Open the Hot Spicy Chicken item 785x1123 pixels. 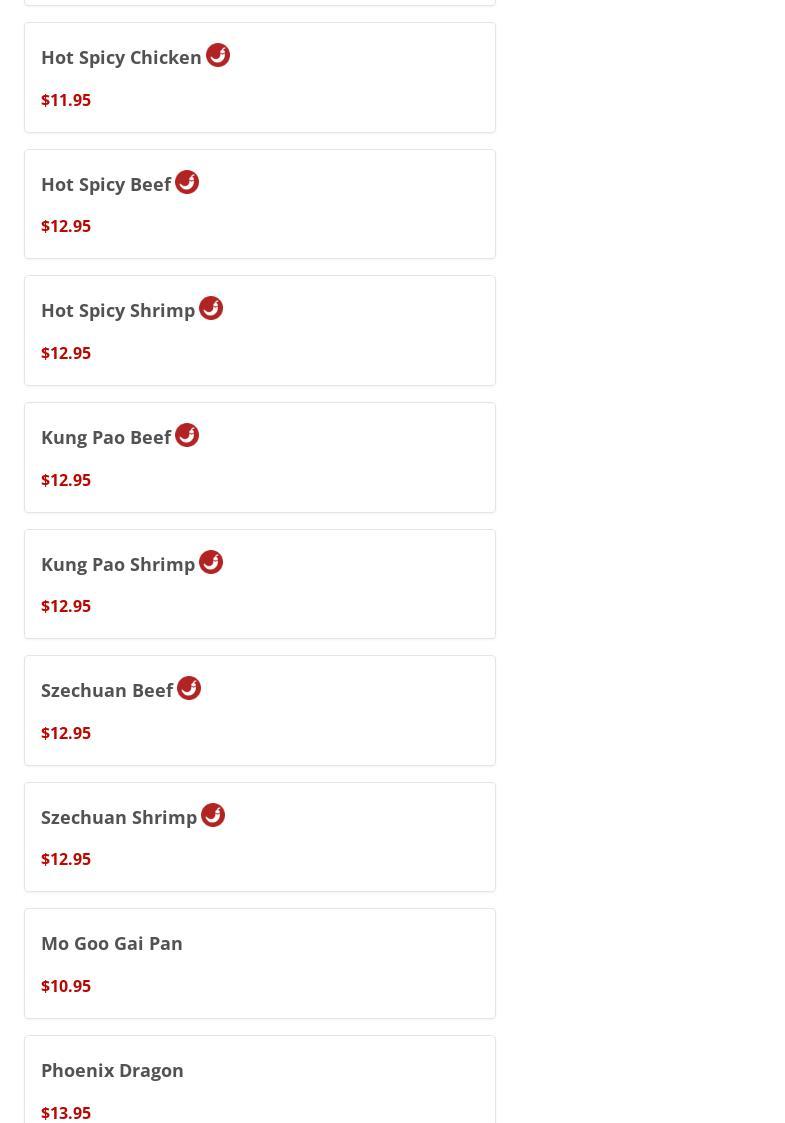tap(259, 77)
